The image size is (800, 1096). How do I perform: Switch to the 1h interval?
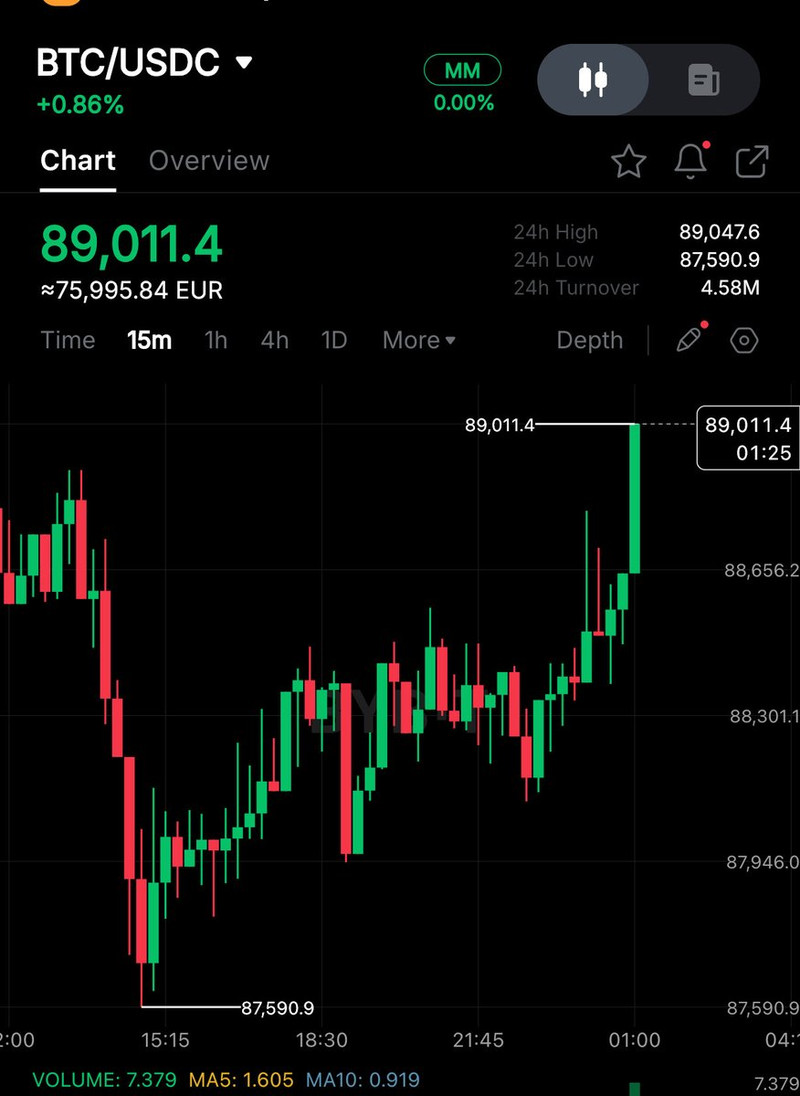216,340
